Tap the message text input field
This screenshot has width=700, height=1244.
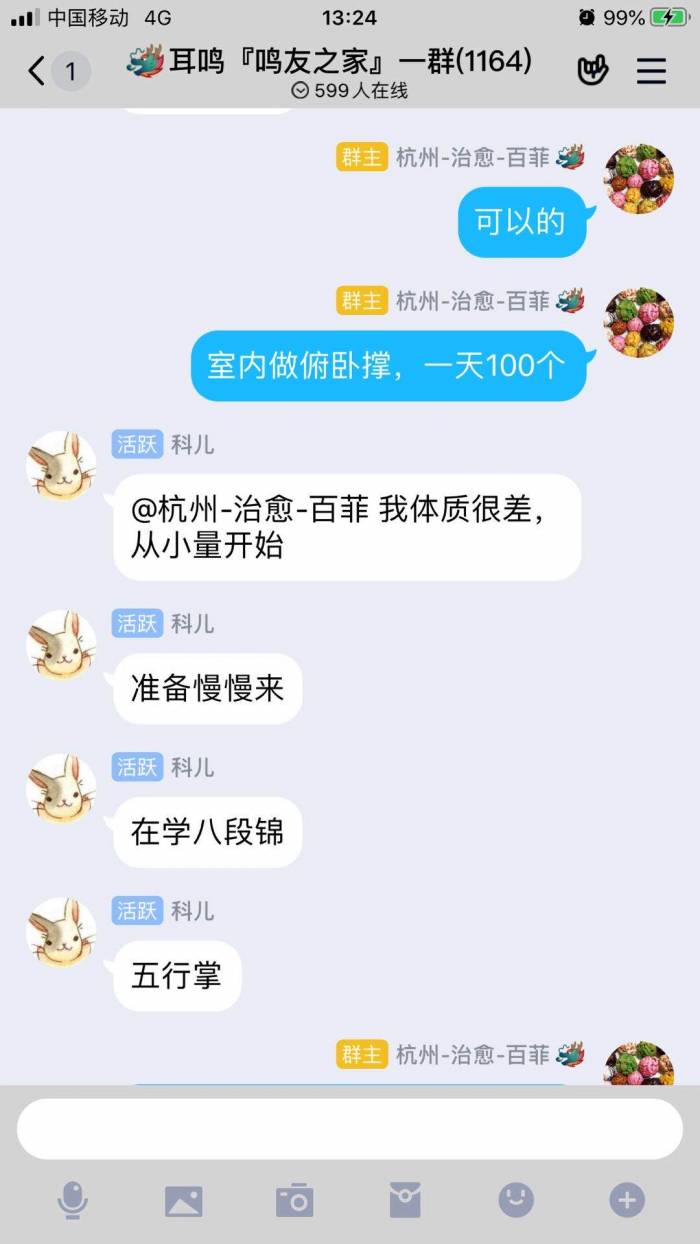[350, 1129]
